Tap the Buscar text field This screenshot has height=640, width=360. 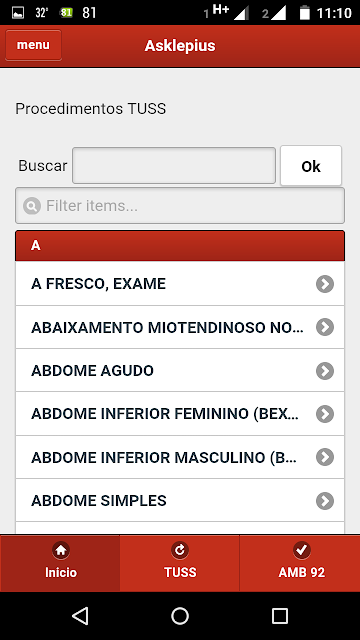[174, 165]
